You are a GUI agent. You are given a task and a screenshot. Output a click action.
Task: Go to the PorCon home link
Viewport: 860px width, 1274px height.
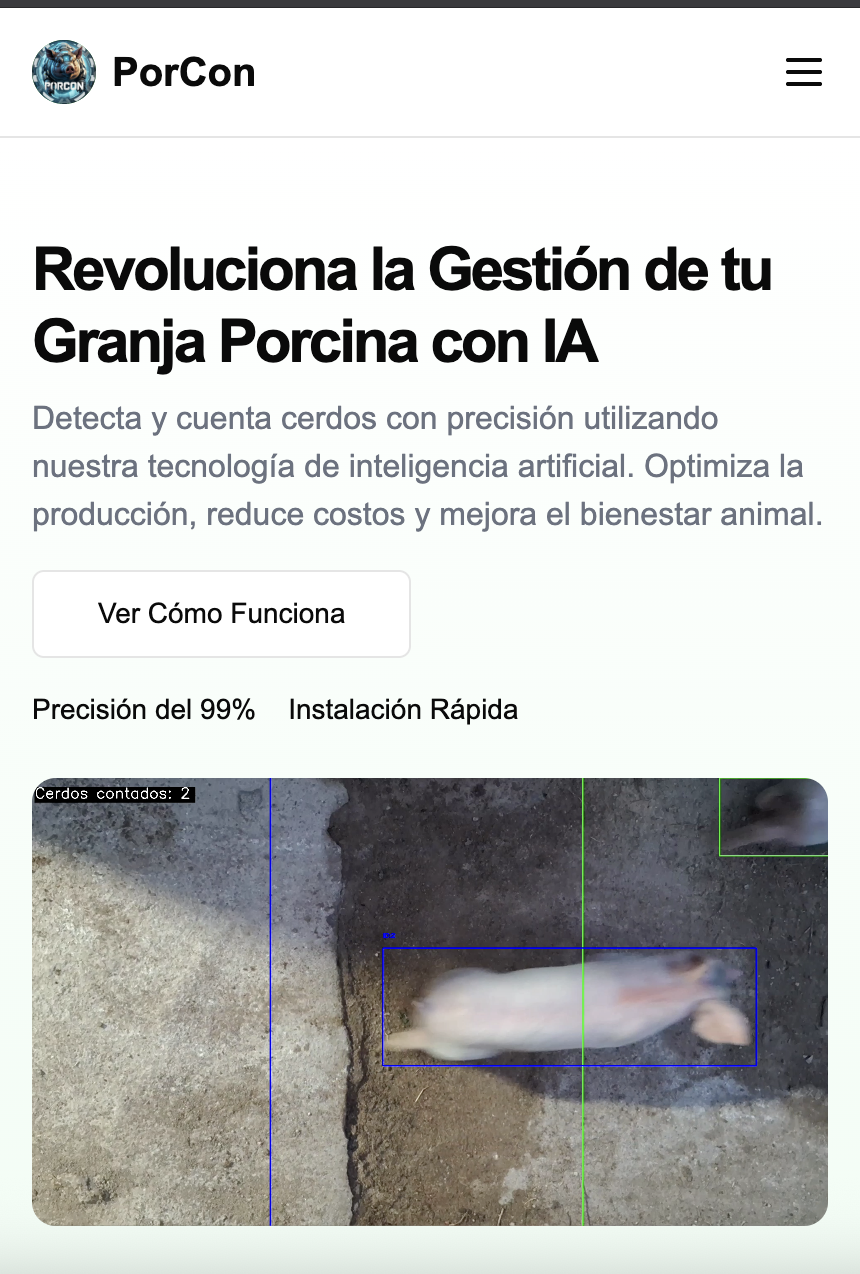coord(144,72)
